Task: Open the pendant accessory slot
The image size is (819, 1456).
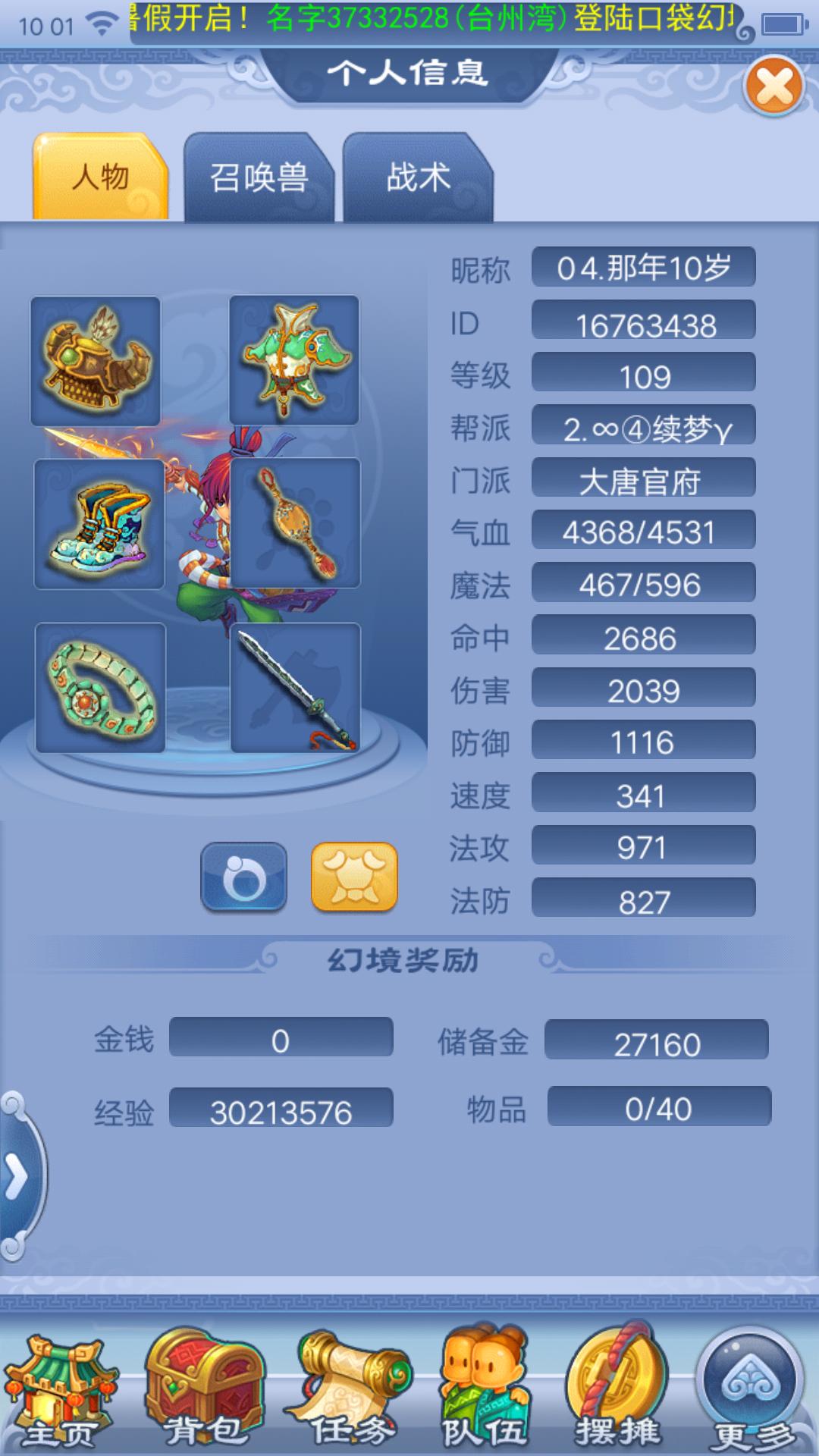Action: tap(296, 523)
